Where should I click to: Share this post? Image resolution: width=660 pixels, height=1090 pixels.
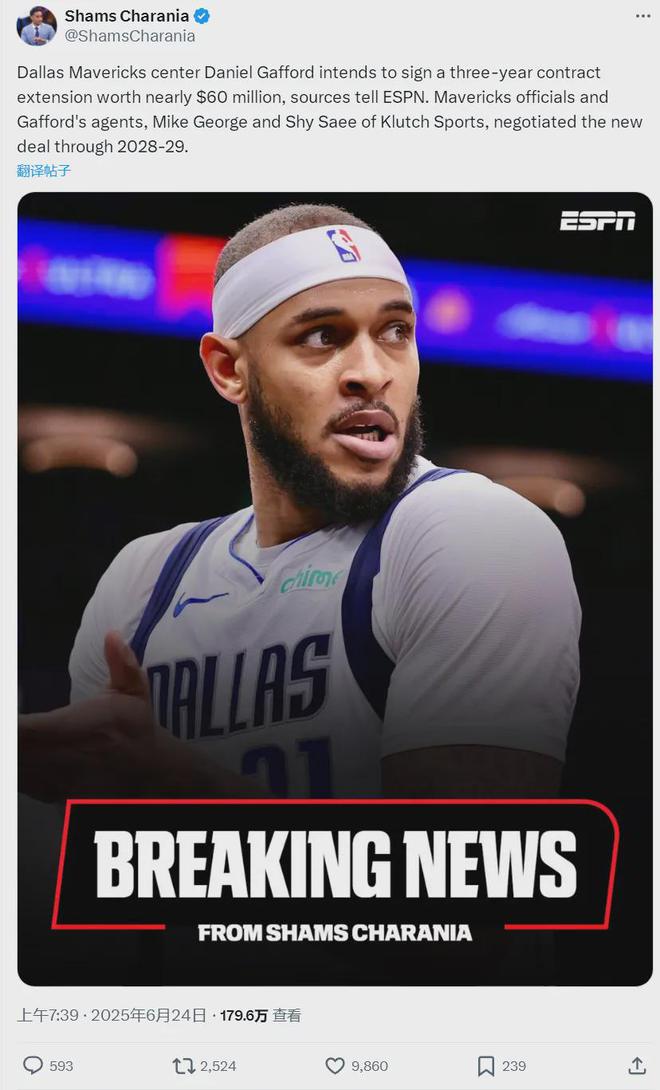pos(636,1065)
